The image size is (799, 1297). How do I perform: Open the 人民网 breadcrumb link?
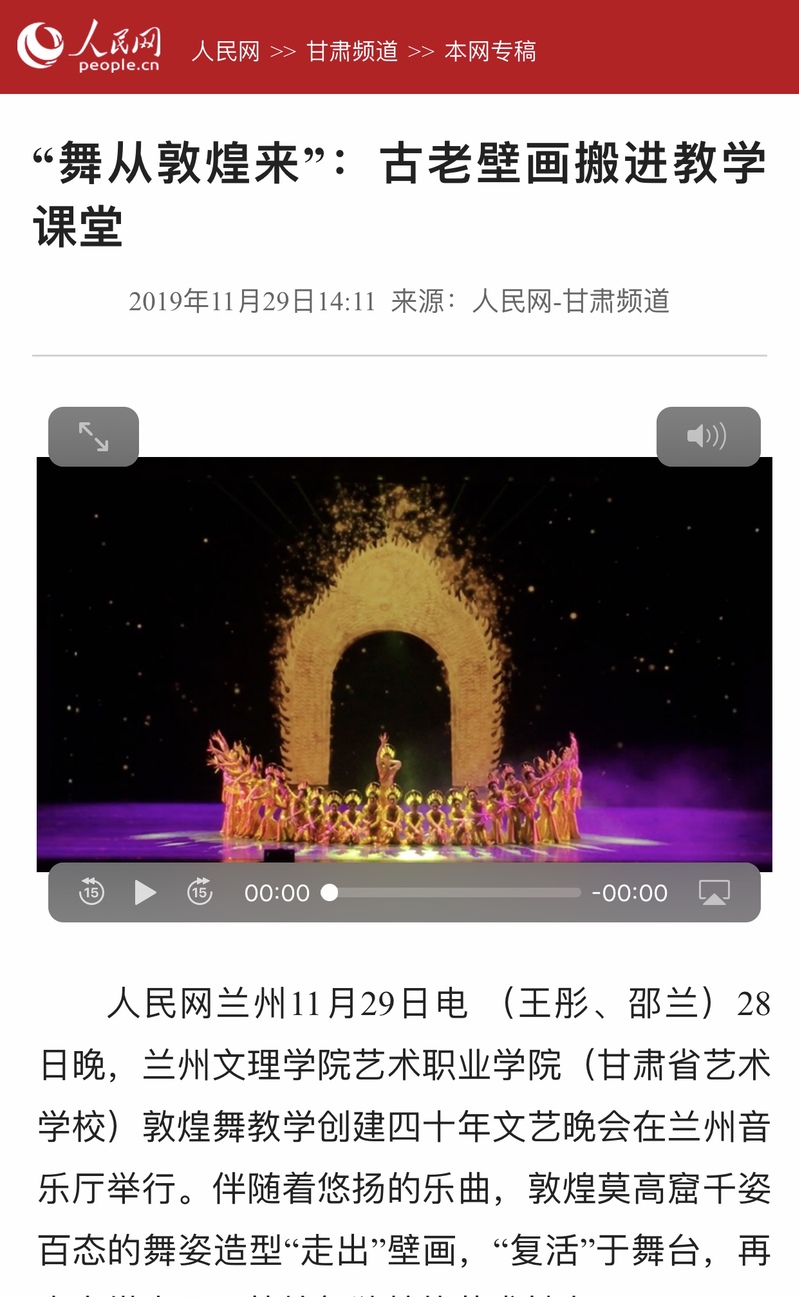click(225, 51)
